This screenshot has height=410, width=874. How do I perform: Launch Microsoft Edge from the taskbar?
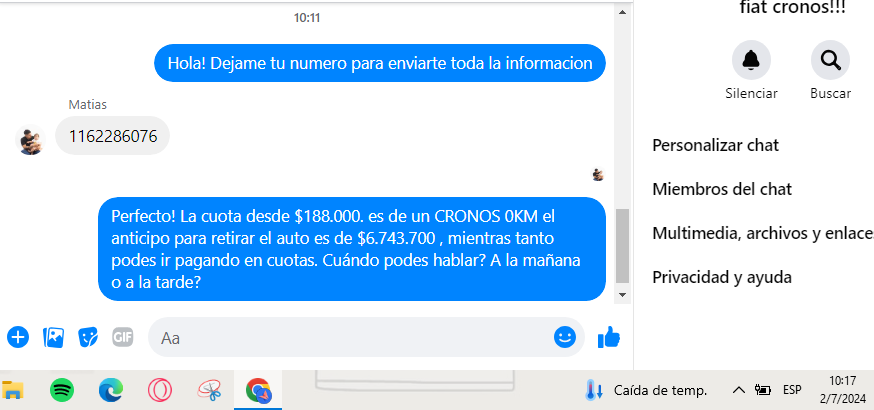pos(110,389)
